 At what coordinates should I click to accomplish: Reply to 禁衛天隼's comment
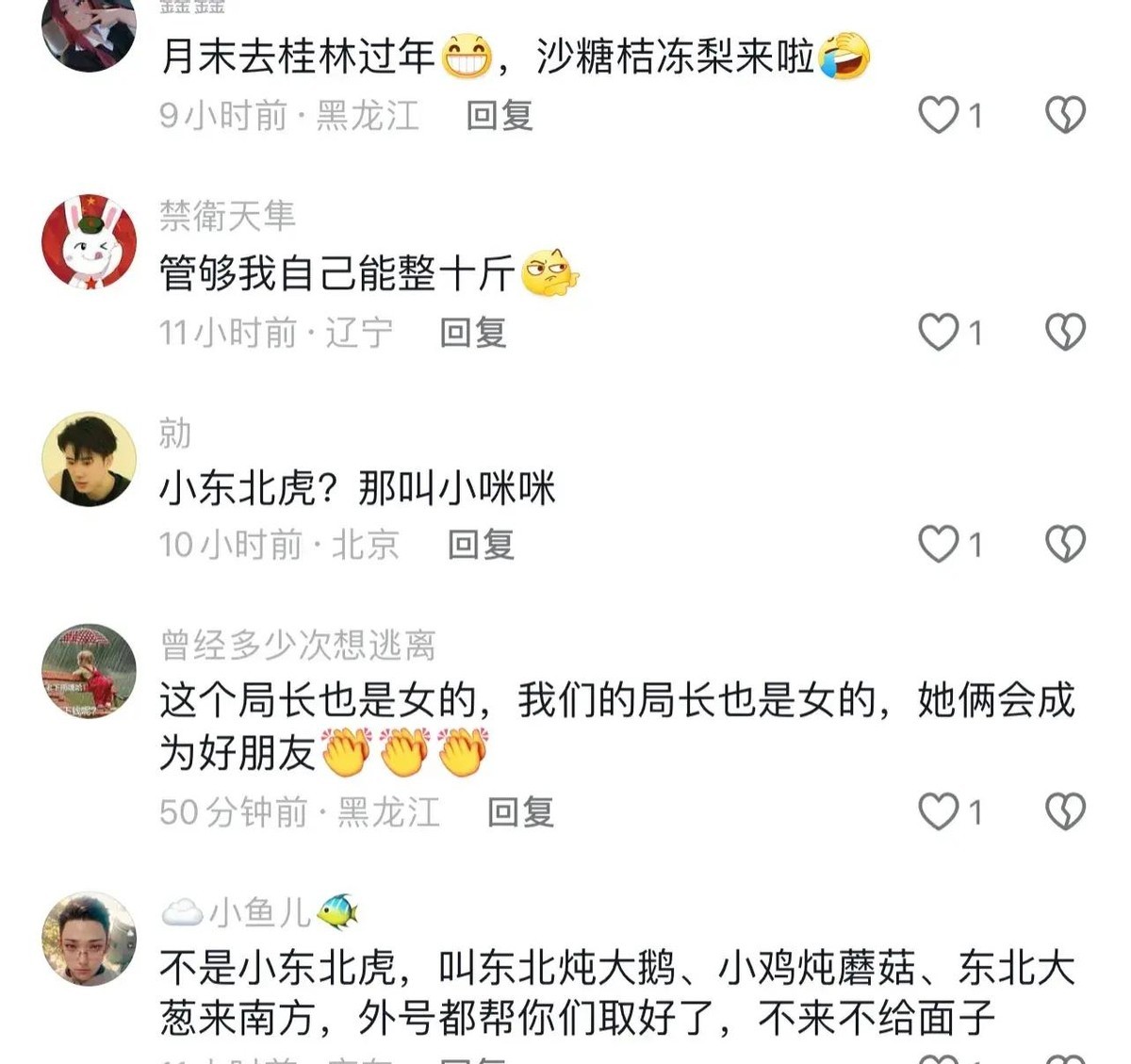pos(473,333)
